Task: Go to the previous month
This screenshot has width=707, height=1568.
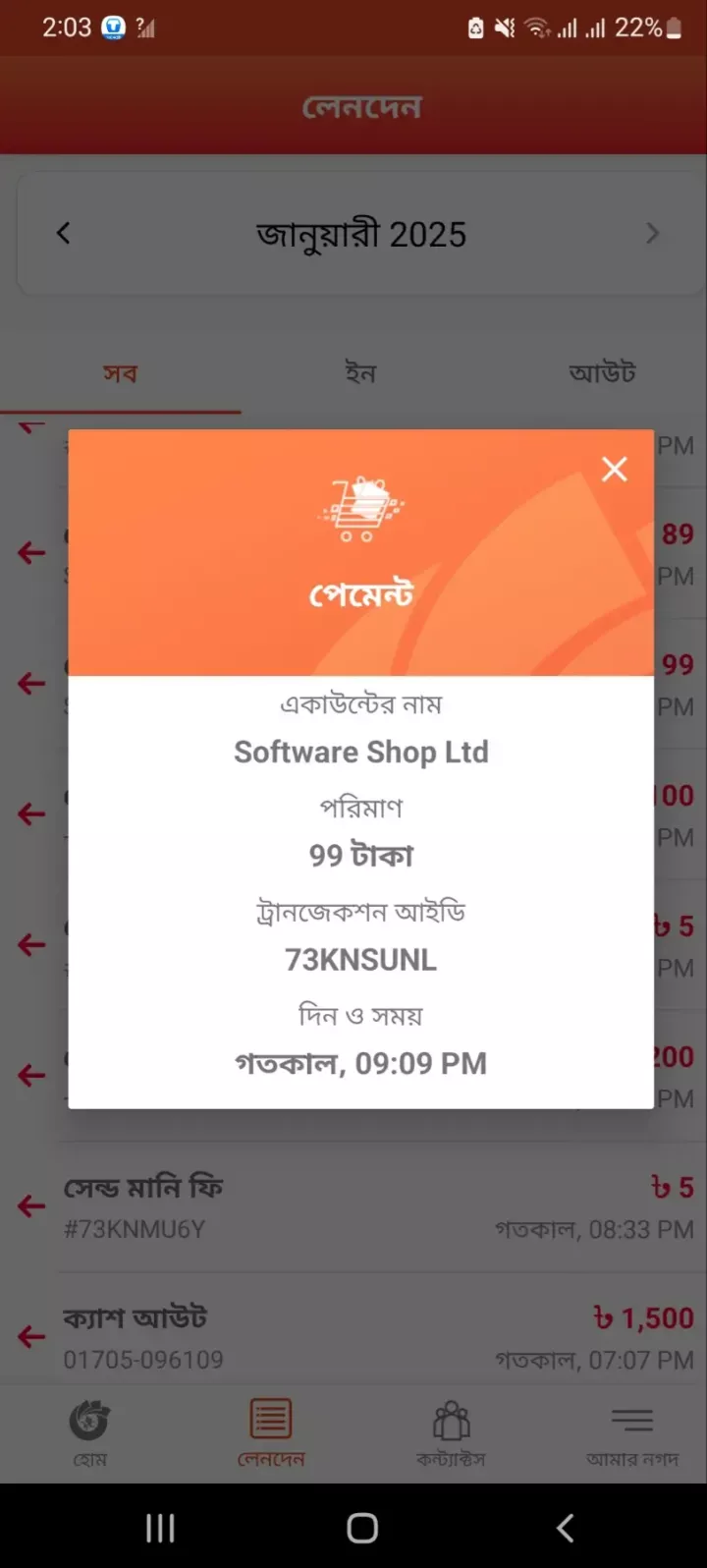Action: pyautogui.click(x=64, y=234)
